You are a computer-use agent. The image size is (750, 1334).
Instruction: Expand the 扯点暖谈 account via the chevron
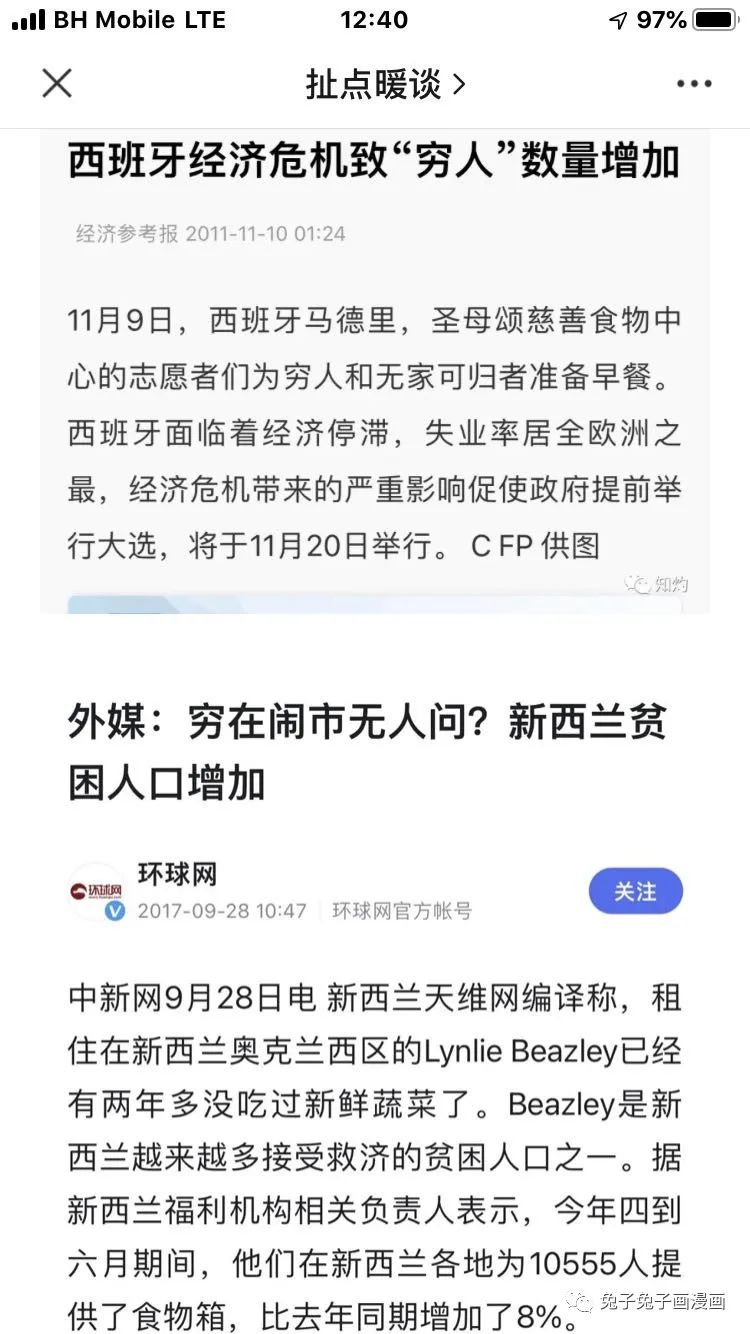point(458,84)
